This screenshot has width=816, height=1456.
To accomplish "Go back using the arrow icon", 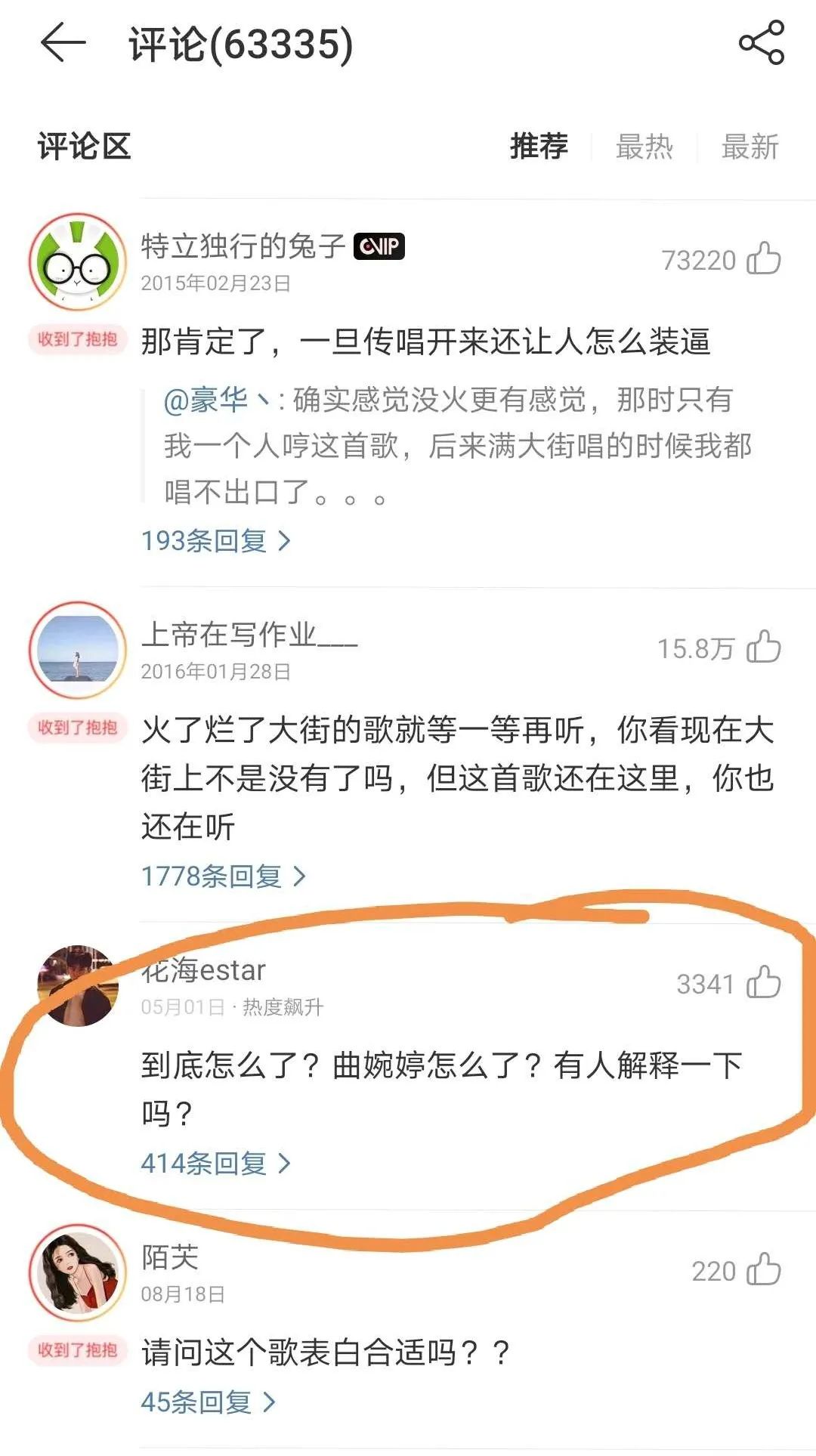I will [63, 43].
